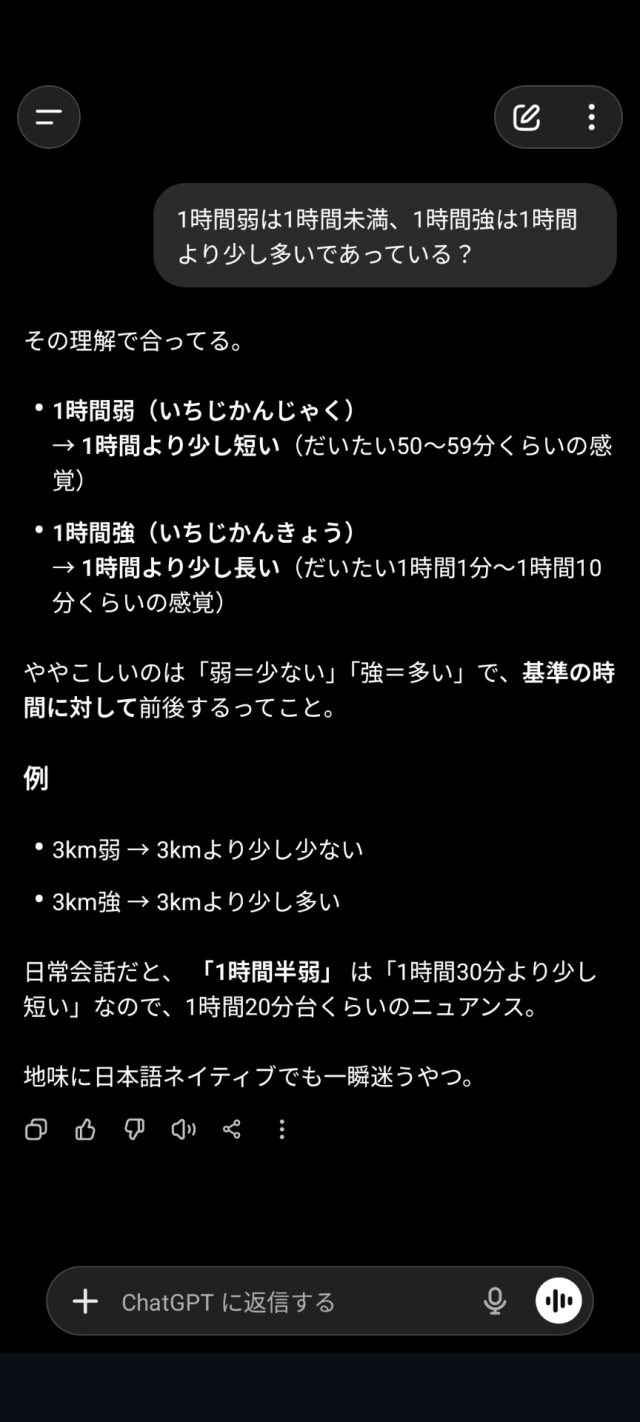The height and width of the screenshot is (1422, 640).
Task: Start voice dictation with the microphone
Action: coord(494,1301)
